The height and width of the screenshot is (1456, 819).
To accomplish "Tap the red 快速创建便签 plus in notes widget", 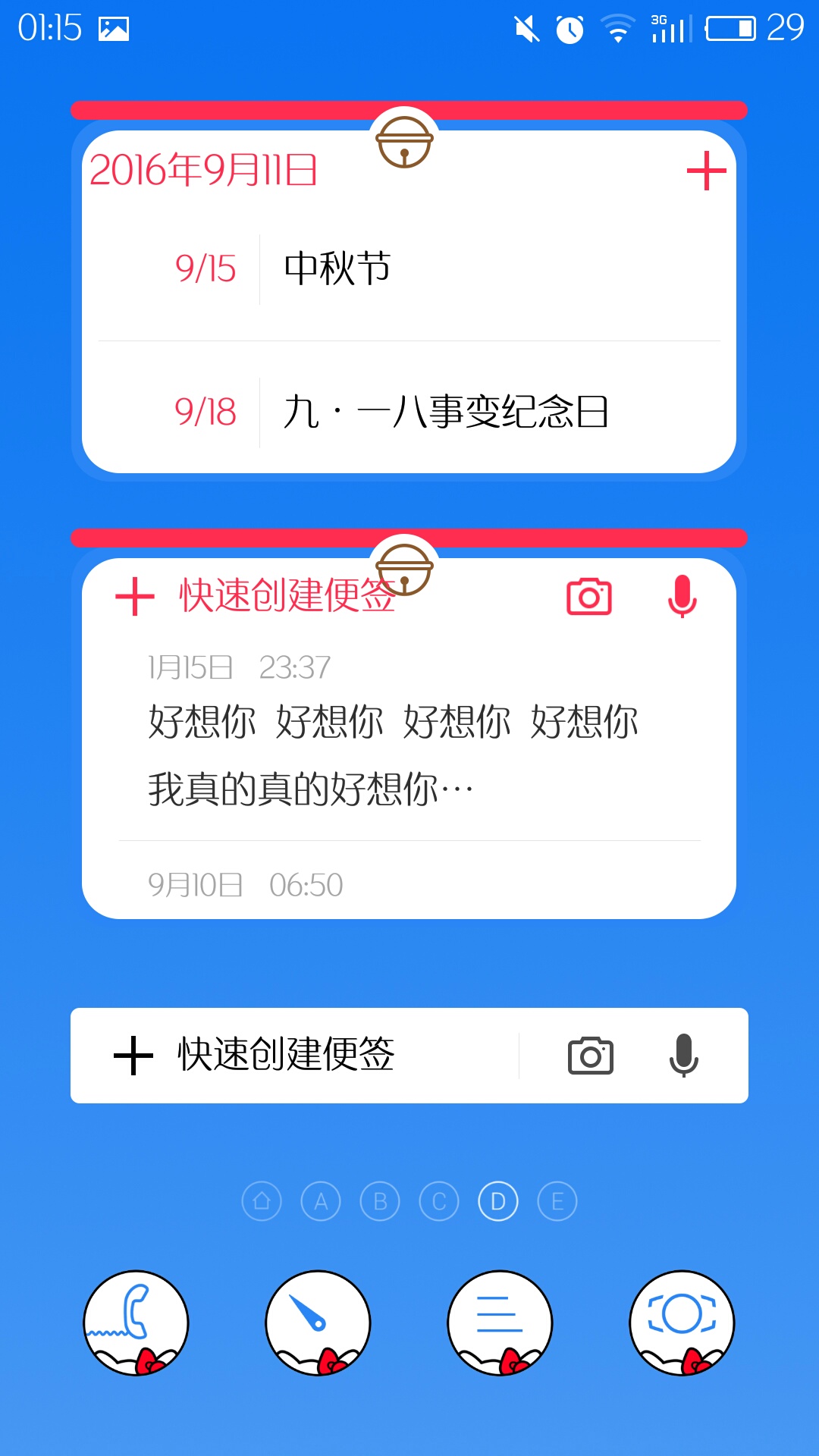I will pos(134,596).
